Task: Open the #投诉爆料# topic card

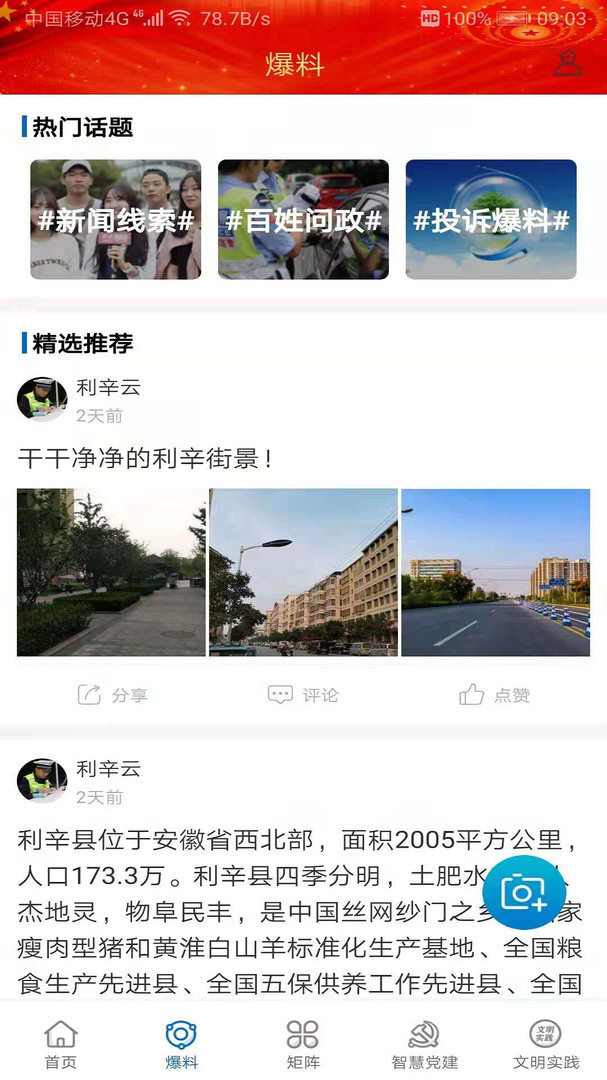Action: click(491, 219)
